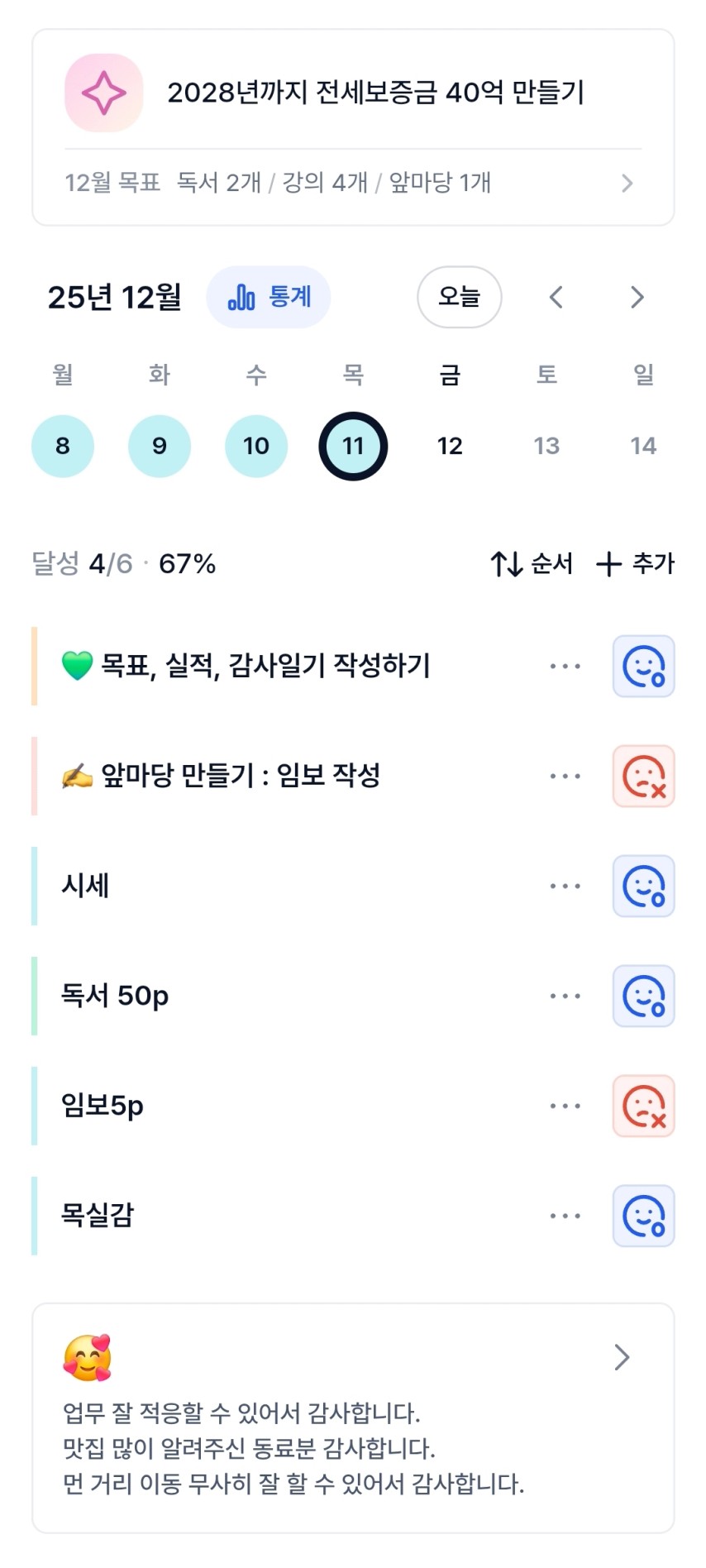Image resolution: width=706 pixels, height=1568 pixels.
Task: Jump to today with the 오늘 button
Action: (459, 297)
